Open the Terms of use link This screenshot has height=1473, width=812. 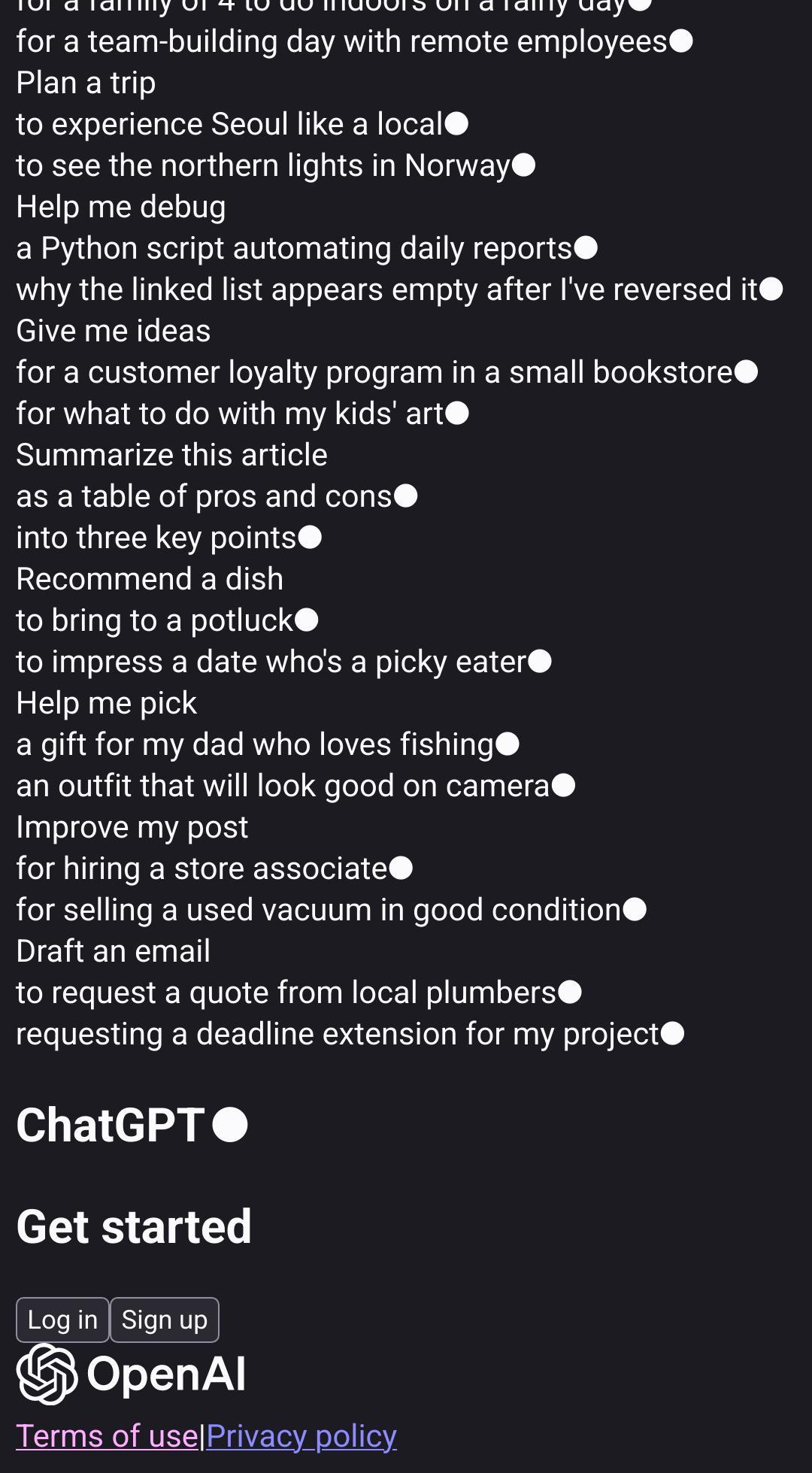(x=107, y=1435)
